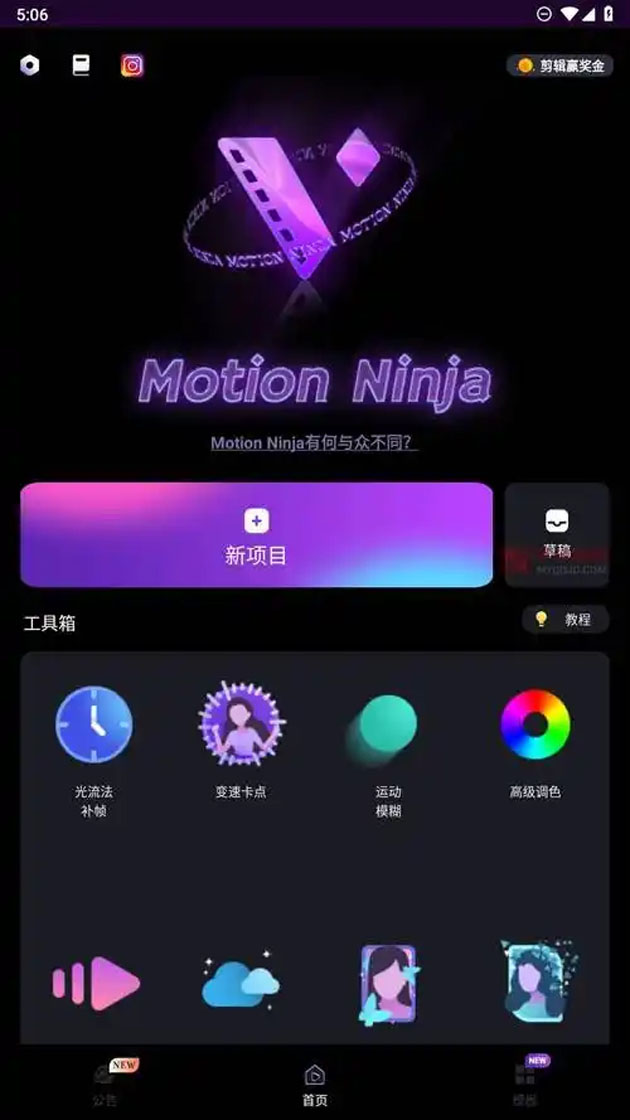Tap the 剪辑赢奖金 reward button
The height and width of the screenshot is (1120, 630).
tap(560, 66)
